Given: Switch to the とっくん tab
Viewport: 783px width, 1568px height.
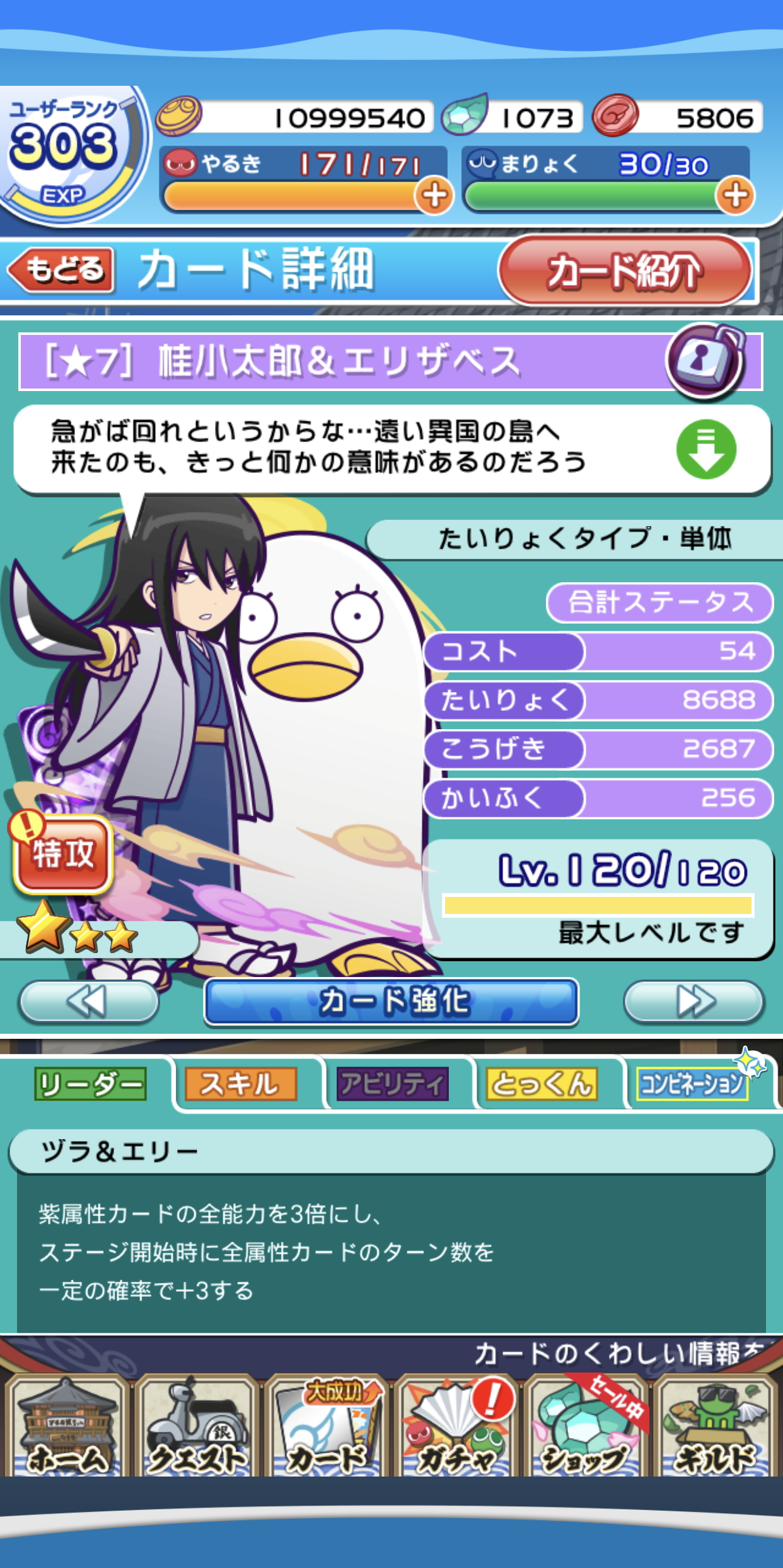Looking at the screenshot, I should 542,1084.
